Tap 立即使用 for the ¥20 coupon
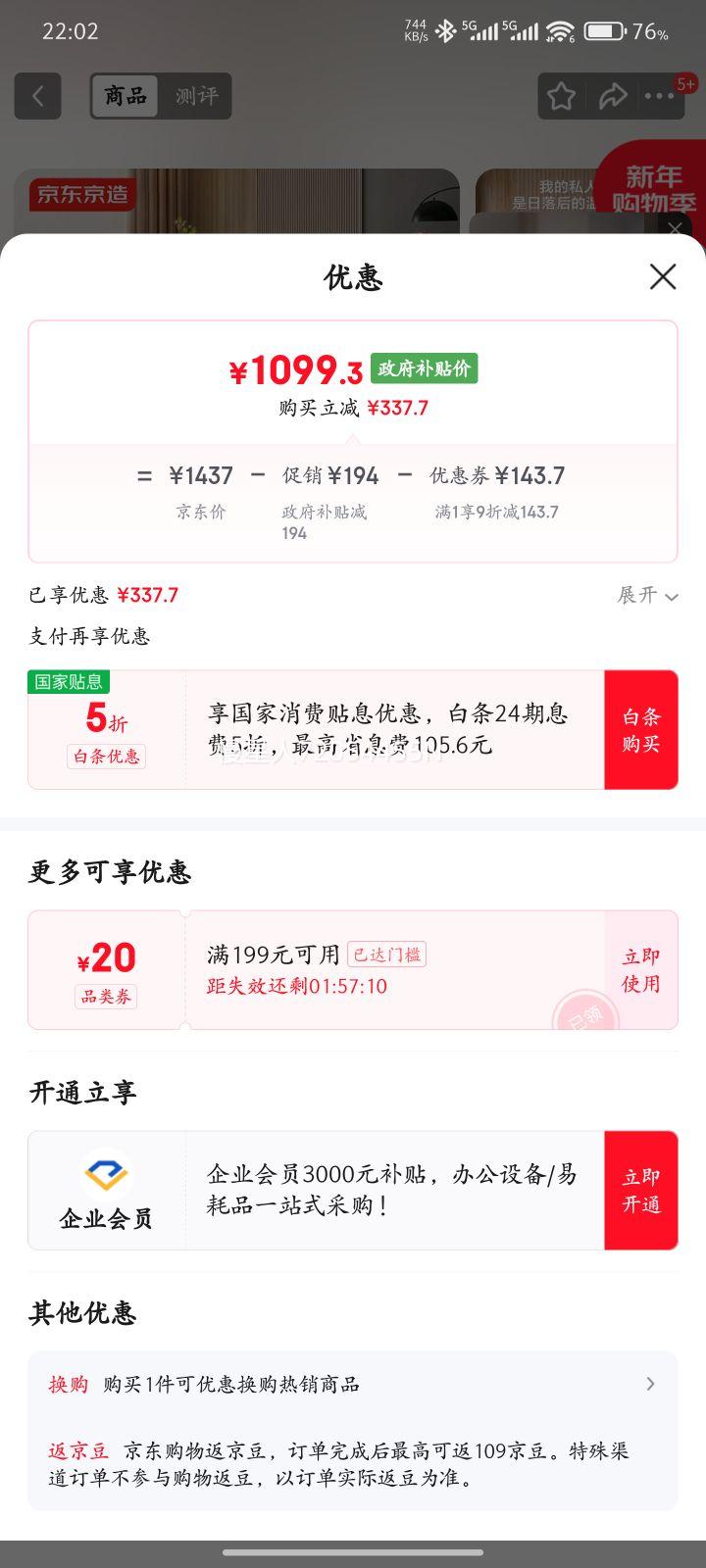Viewport: 706px width, 1568px height. tap(640, 968)
